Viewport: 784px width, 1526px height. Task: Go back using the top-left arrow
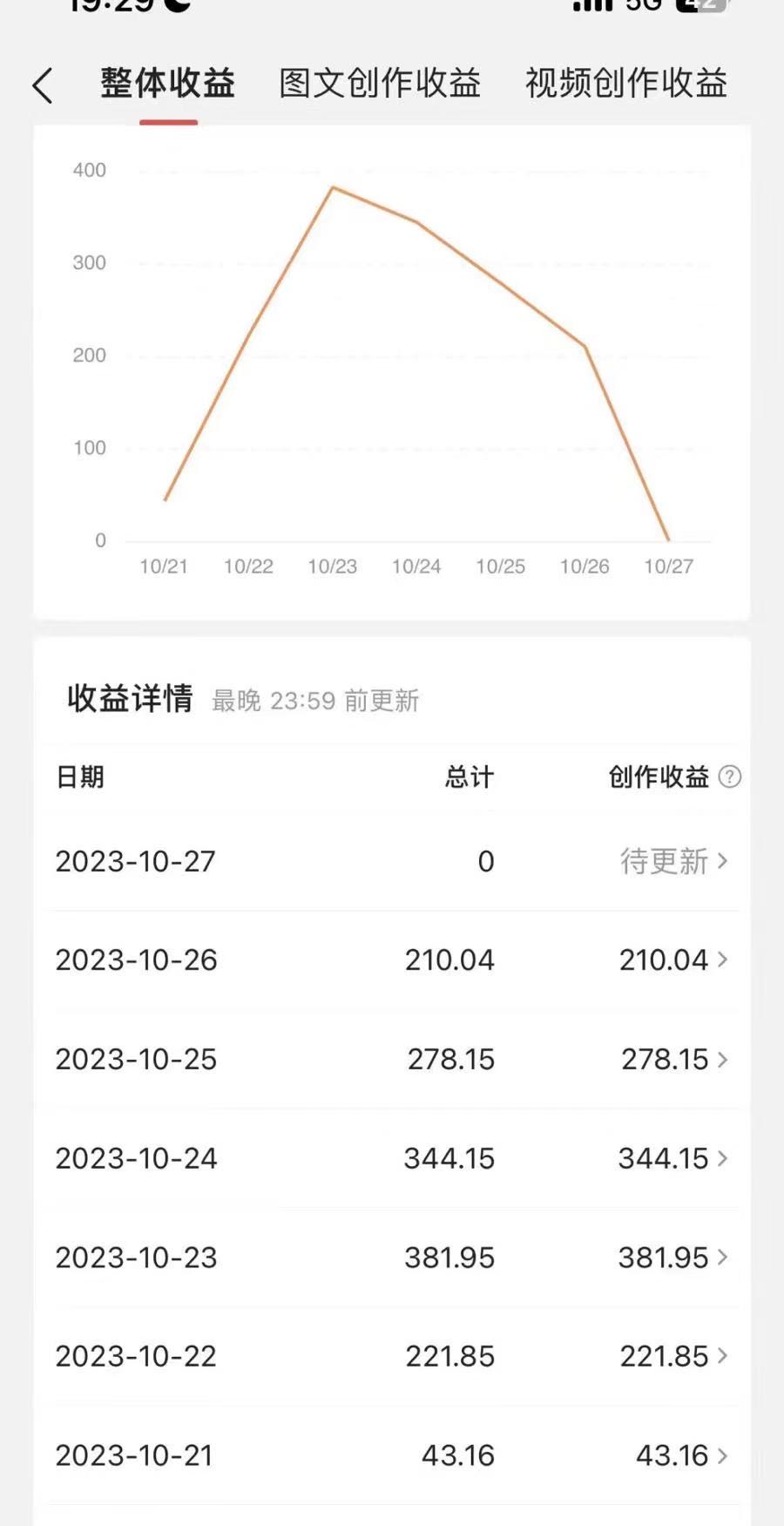pos(42,85)
